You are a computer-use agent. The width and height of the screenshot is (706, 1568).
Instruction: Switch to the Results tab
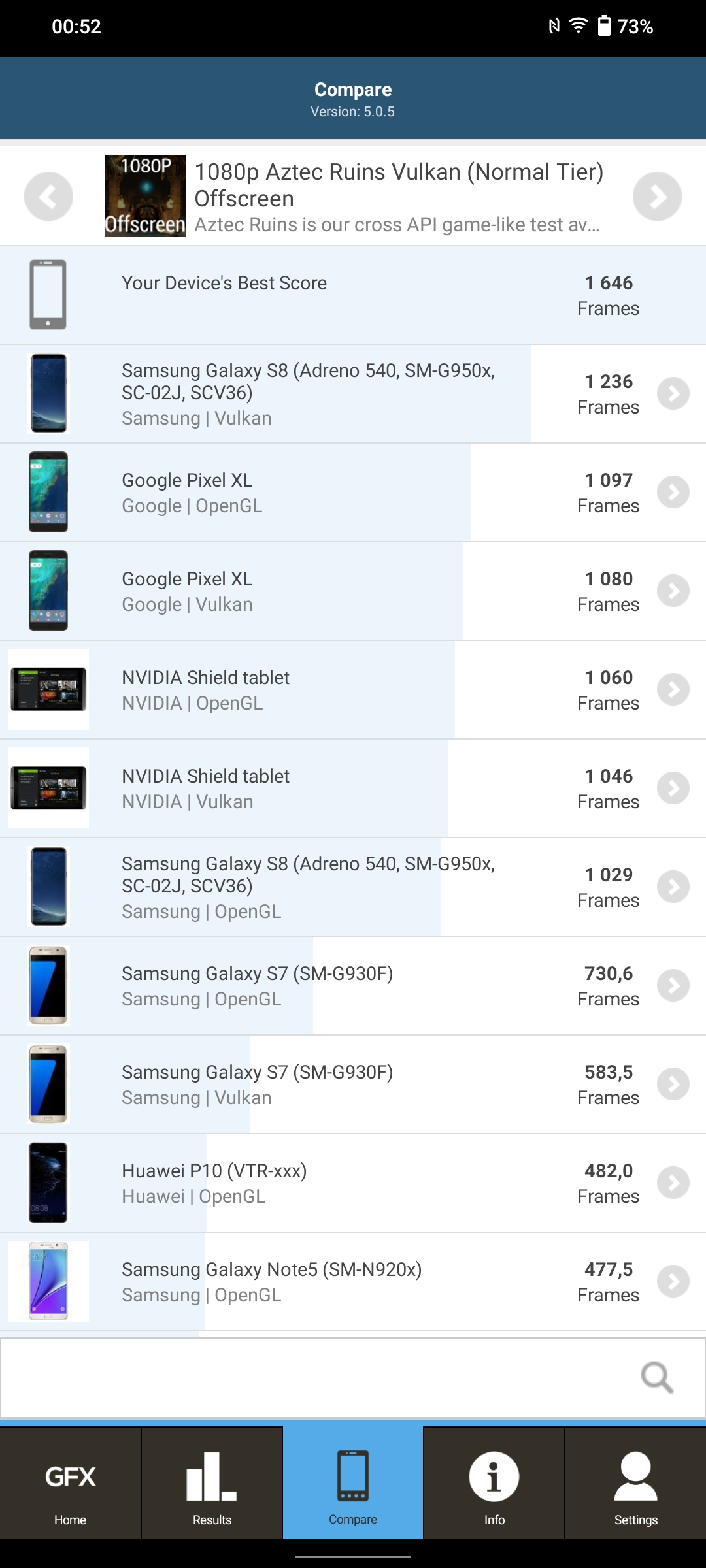click(x=212, y=1483)
